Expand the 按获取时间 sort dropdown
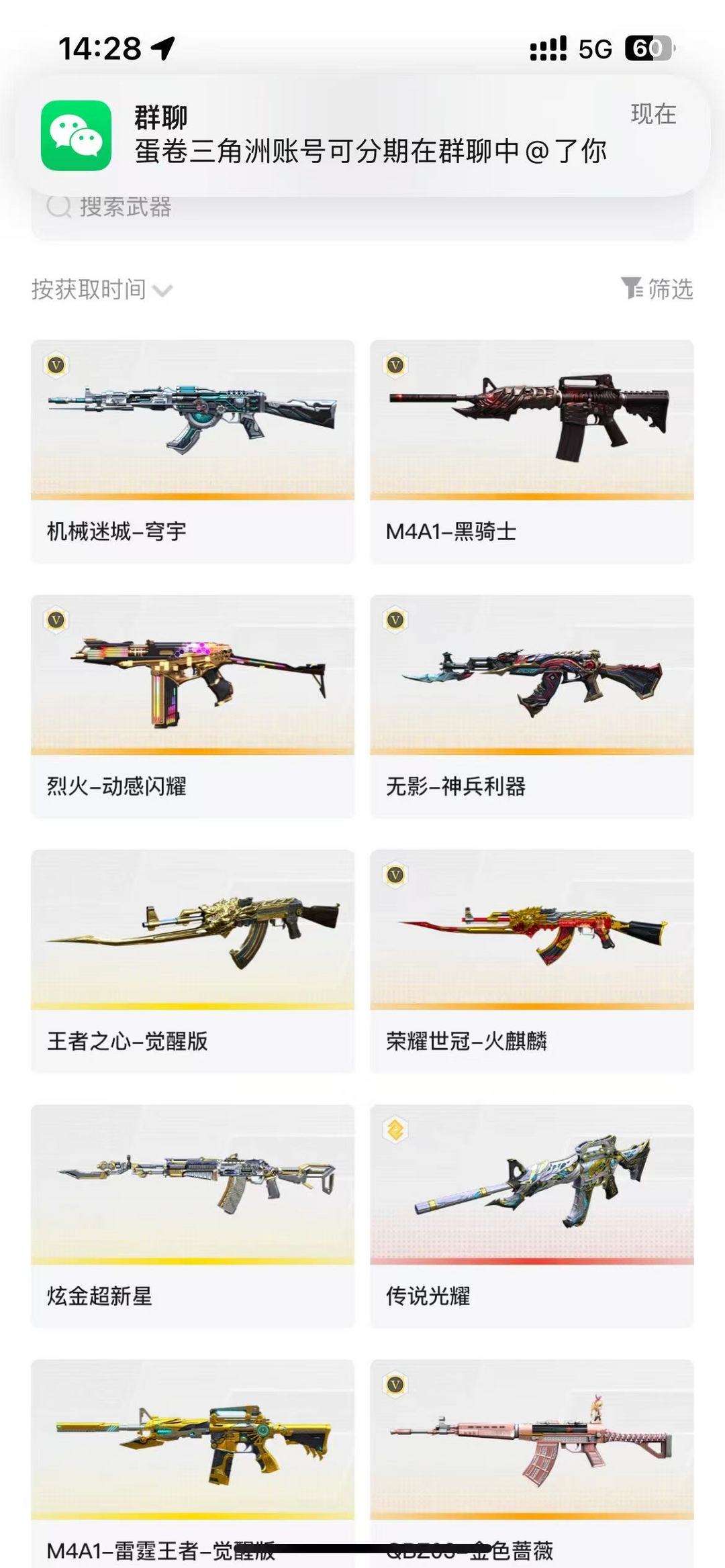The width and height of the screenshot is (725, 1568). click(102, 290)
